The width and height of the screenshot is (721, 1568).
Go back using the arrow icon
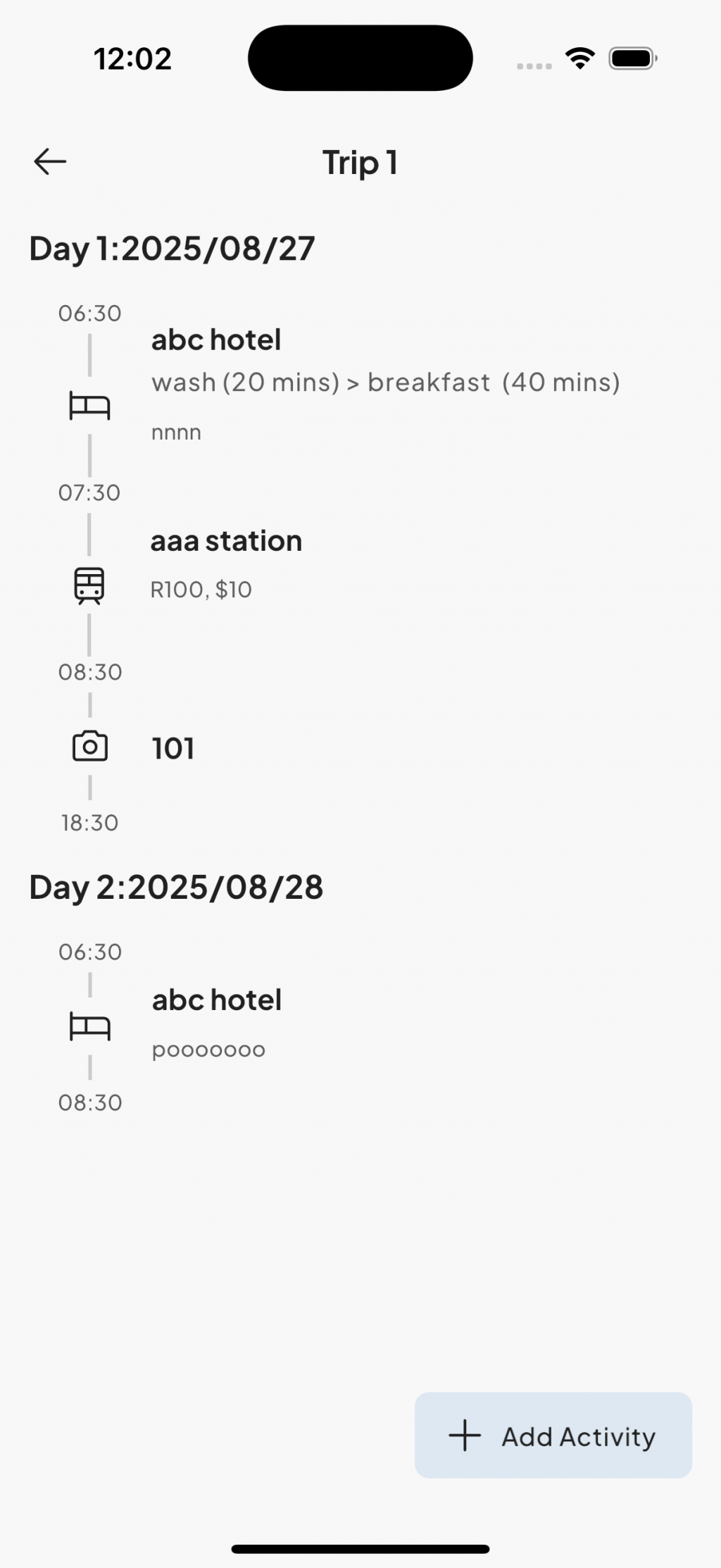[x=50, y=161]
